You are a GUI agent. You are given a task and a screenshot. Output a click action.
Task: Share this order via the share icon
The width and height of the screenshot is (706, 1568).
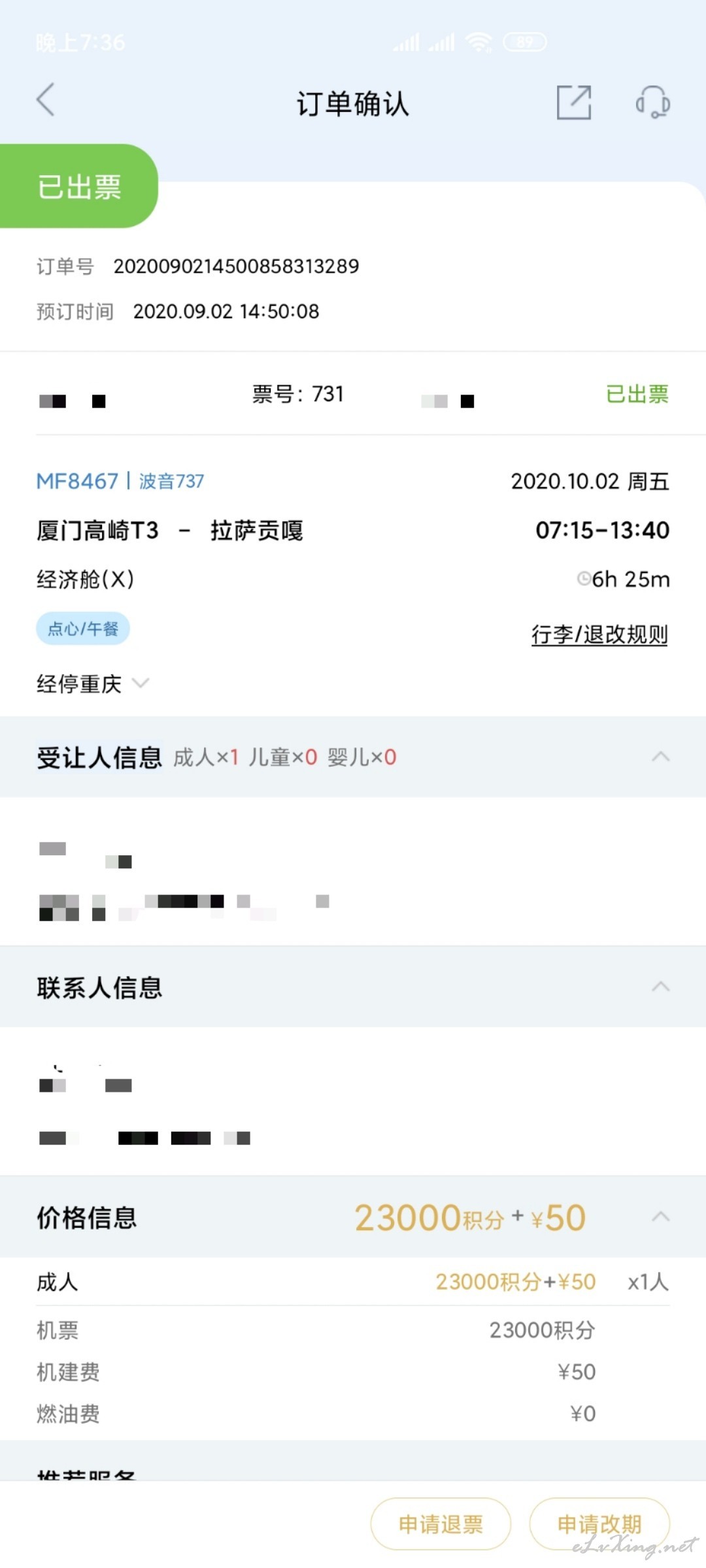[x=573, y=103]
